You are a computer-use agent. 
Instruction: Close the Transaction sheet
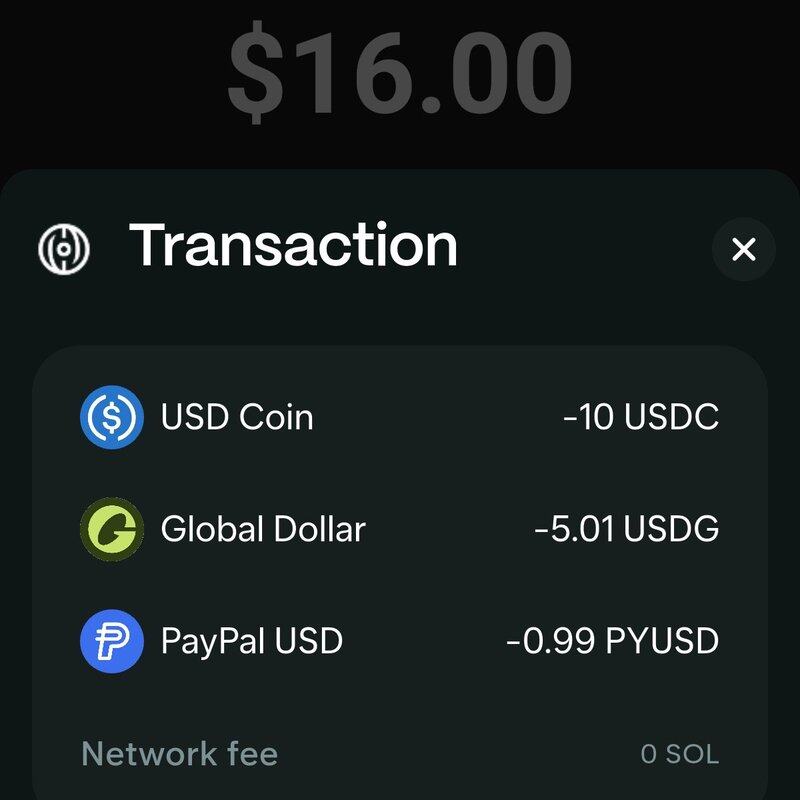743,249
